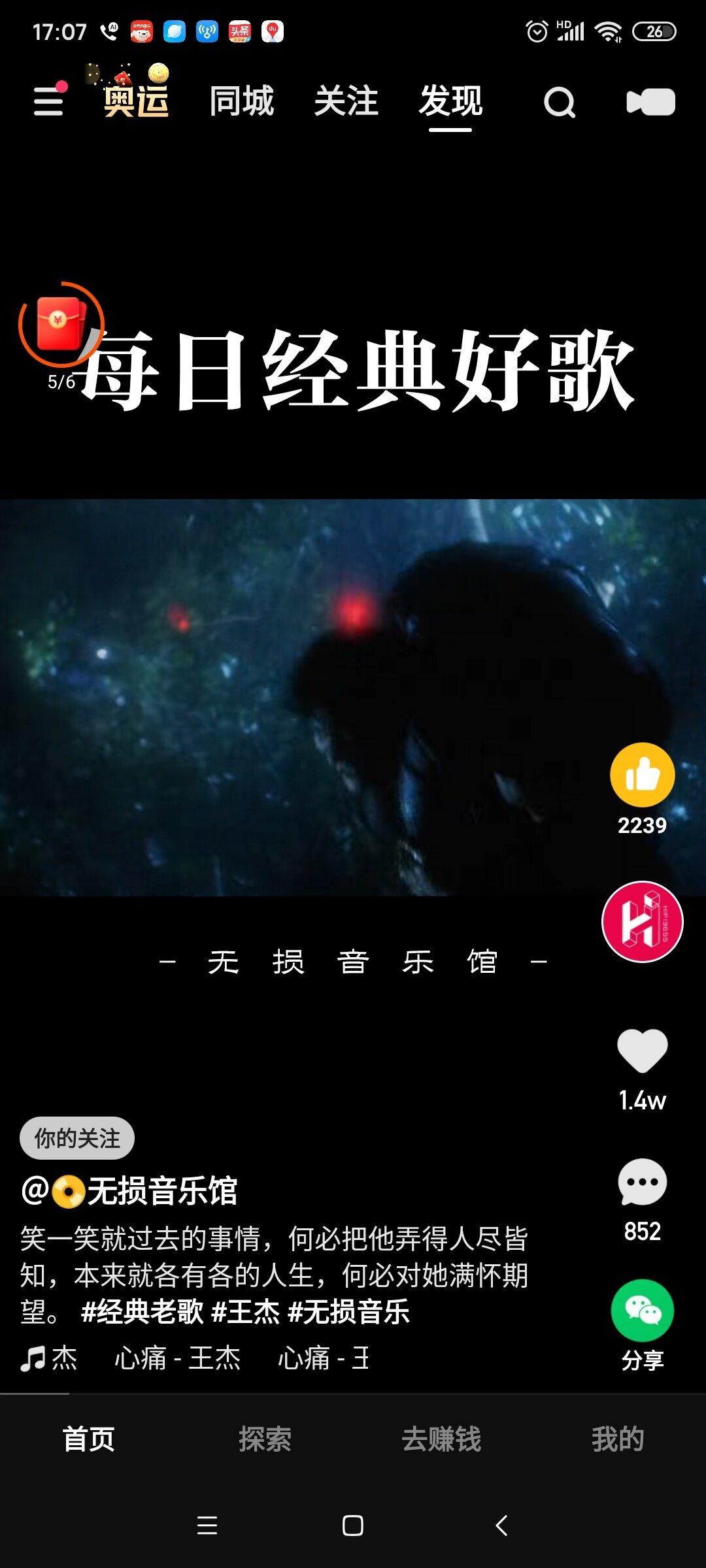The width and height of the screenshot is (706, 1568).
Task: Switch to the 同城 tab
Action: [242, 101]
